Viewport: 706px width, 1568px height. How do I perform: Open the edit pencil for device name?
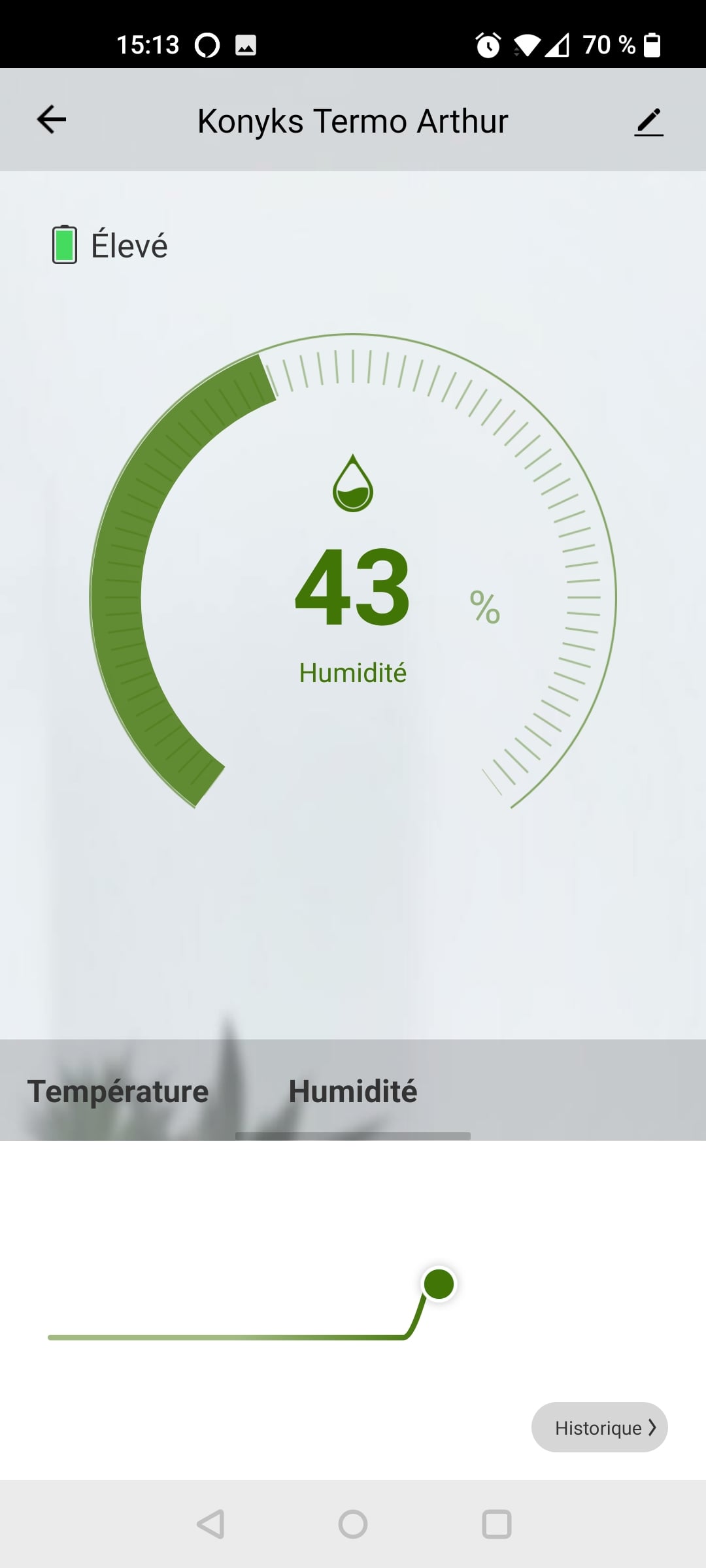click(648, 122)
